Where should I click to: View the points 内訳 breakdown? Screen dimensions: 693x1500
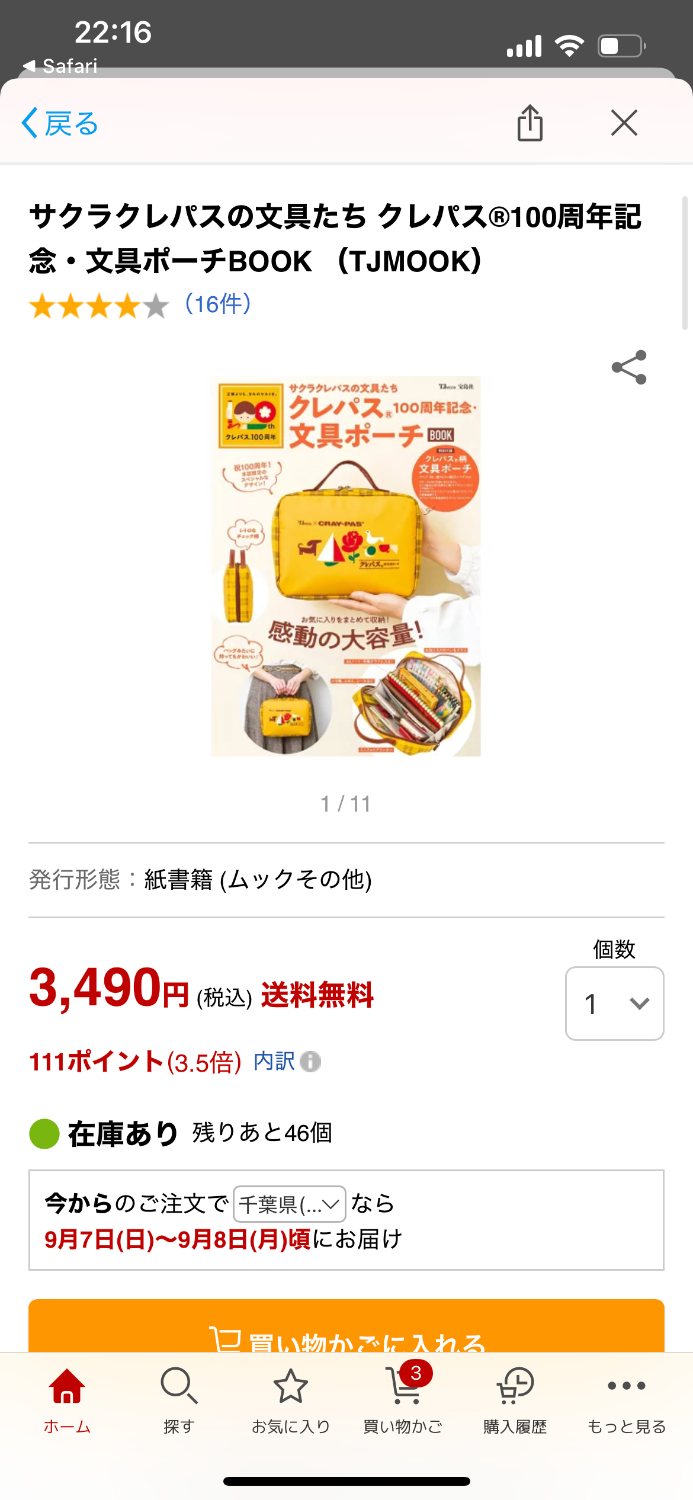(x=286, y=1061)
